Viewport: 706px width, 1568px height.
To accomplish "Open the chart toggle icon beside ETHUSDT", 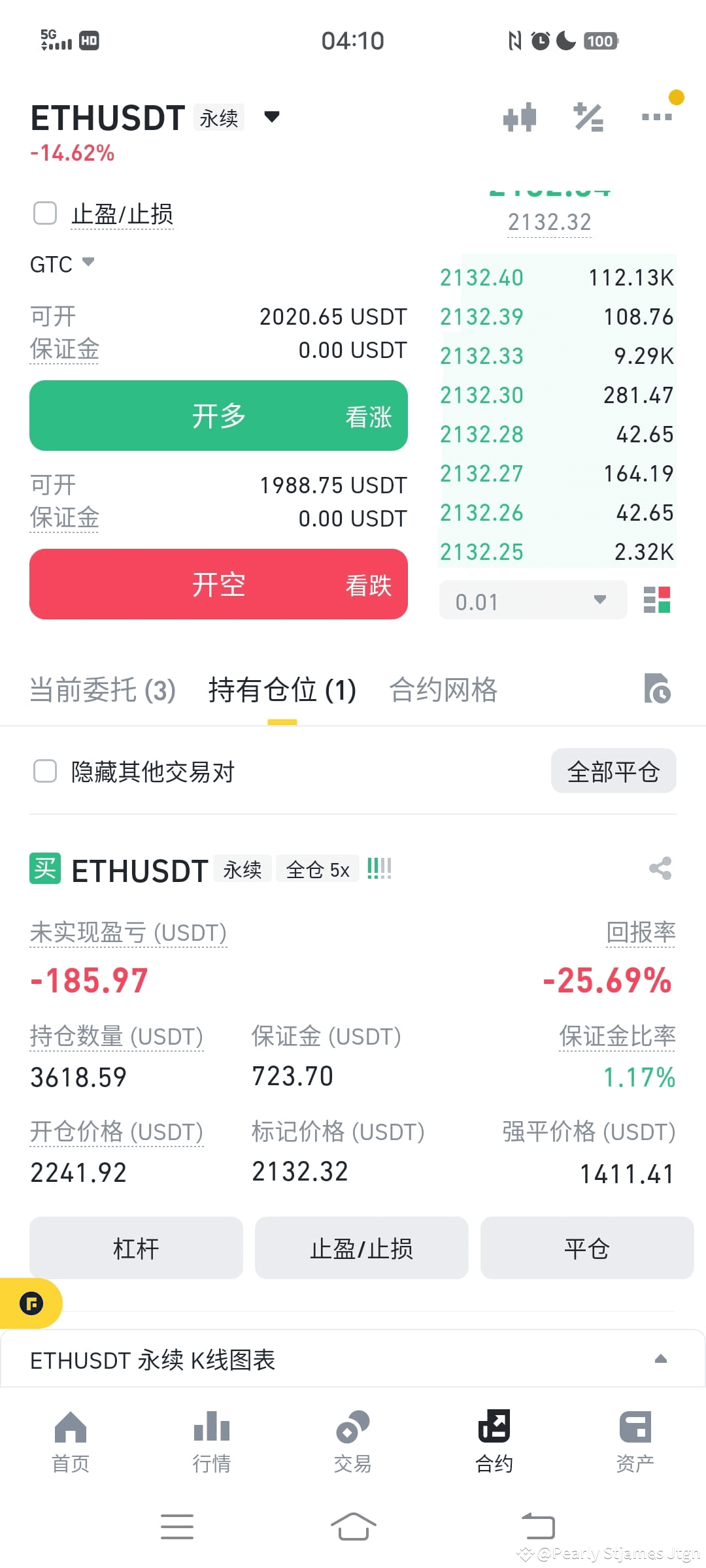I will pyautogui.click(x=520, y=116).
